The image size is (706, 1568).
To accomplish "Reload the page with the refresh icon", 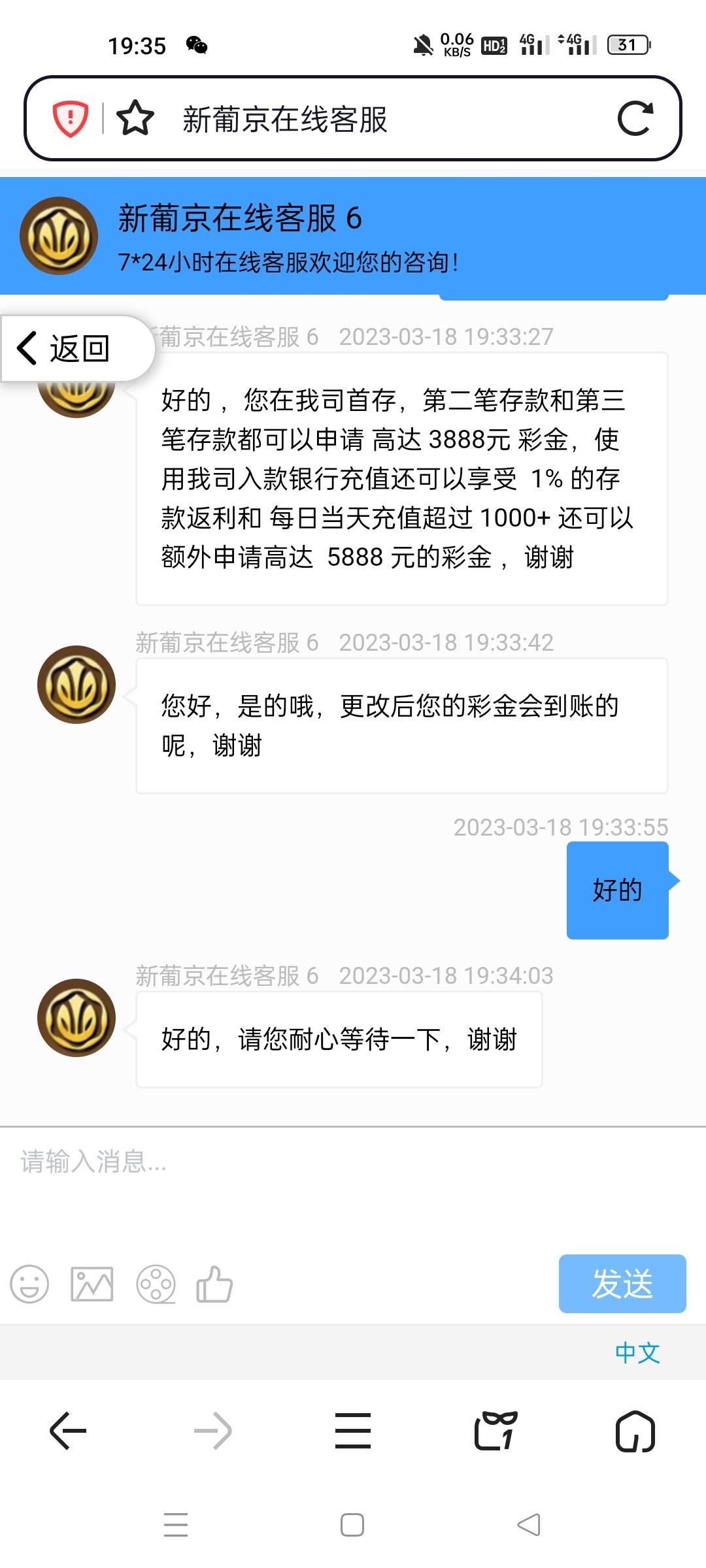I will tap(635, 119).
